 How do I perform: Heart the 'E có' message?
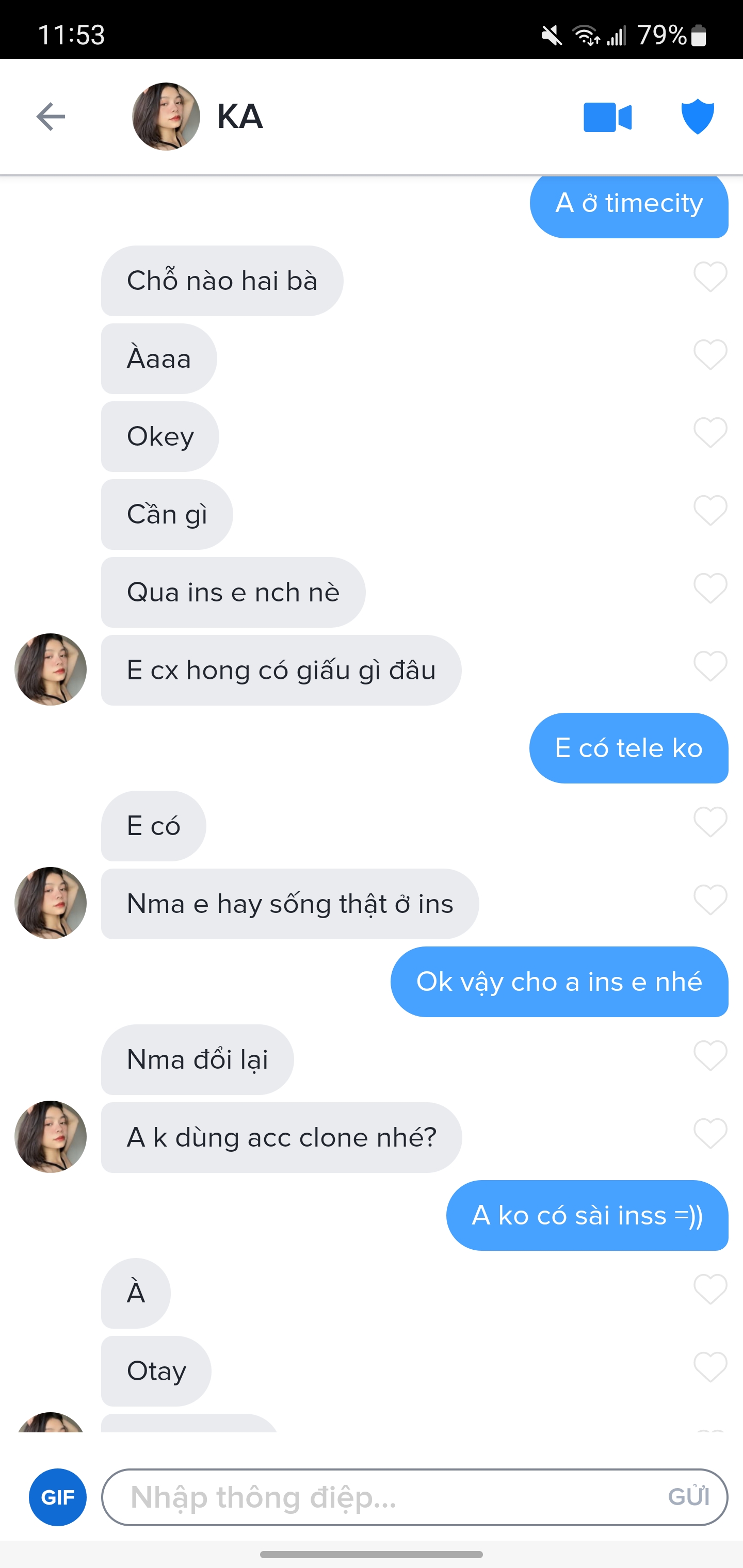710,822
